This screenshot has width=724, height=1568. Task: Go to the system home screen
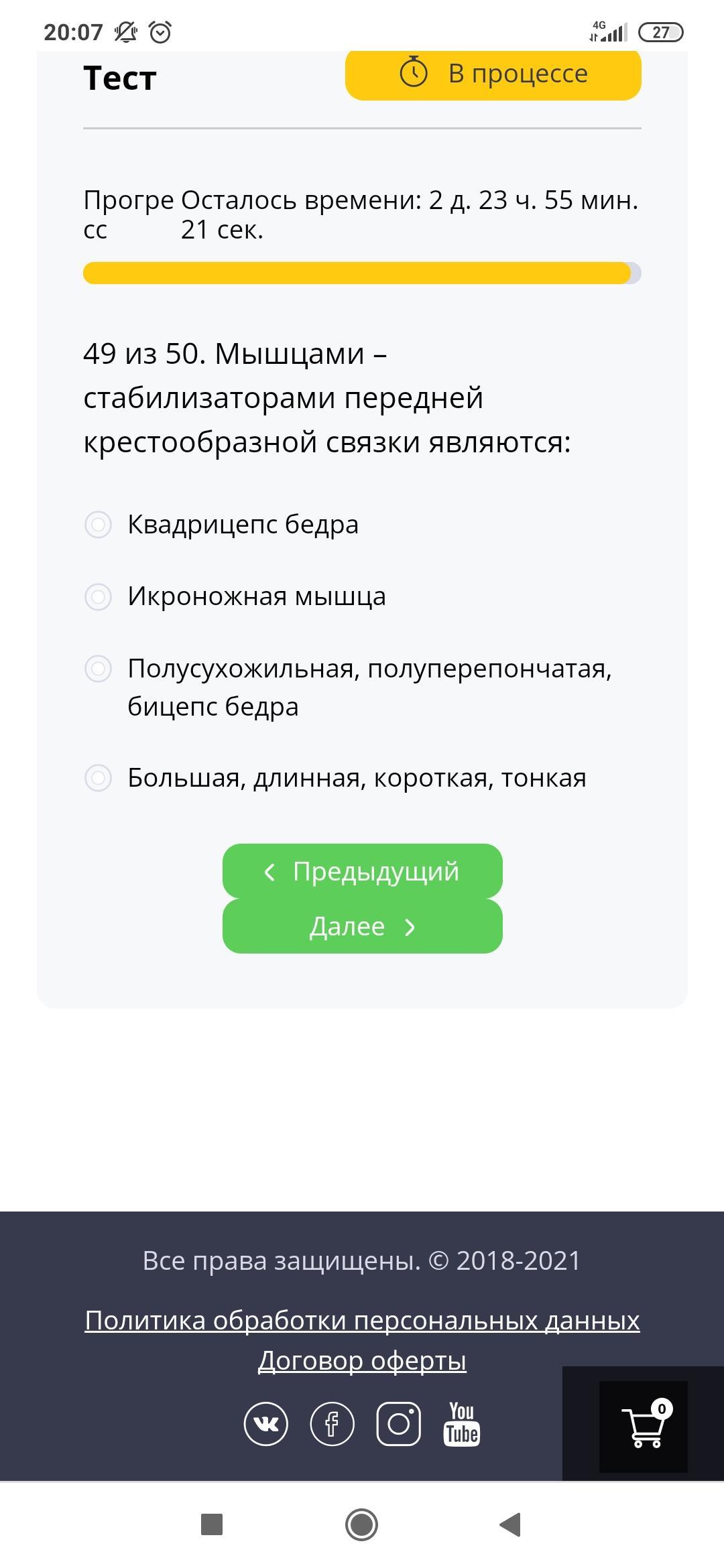361,1524
